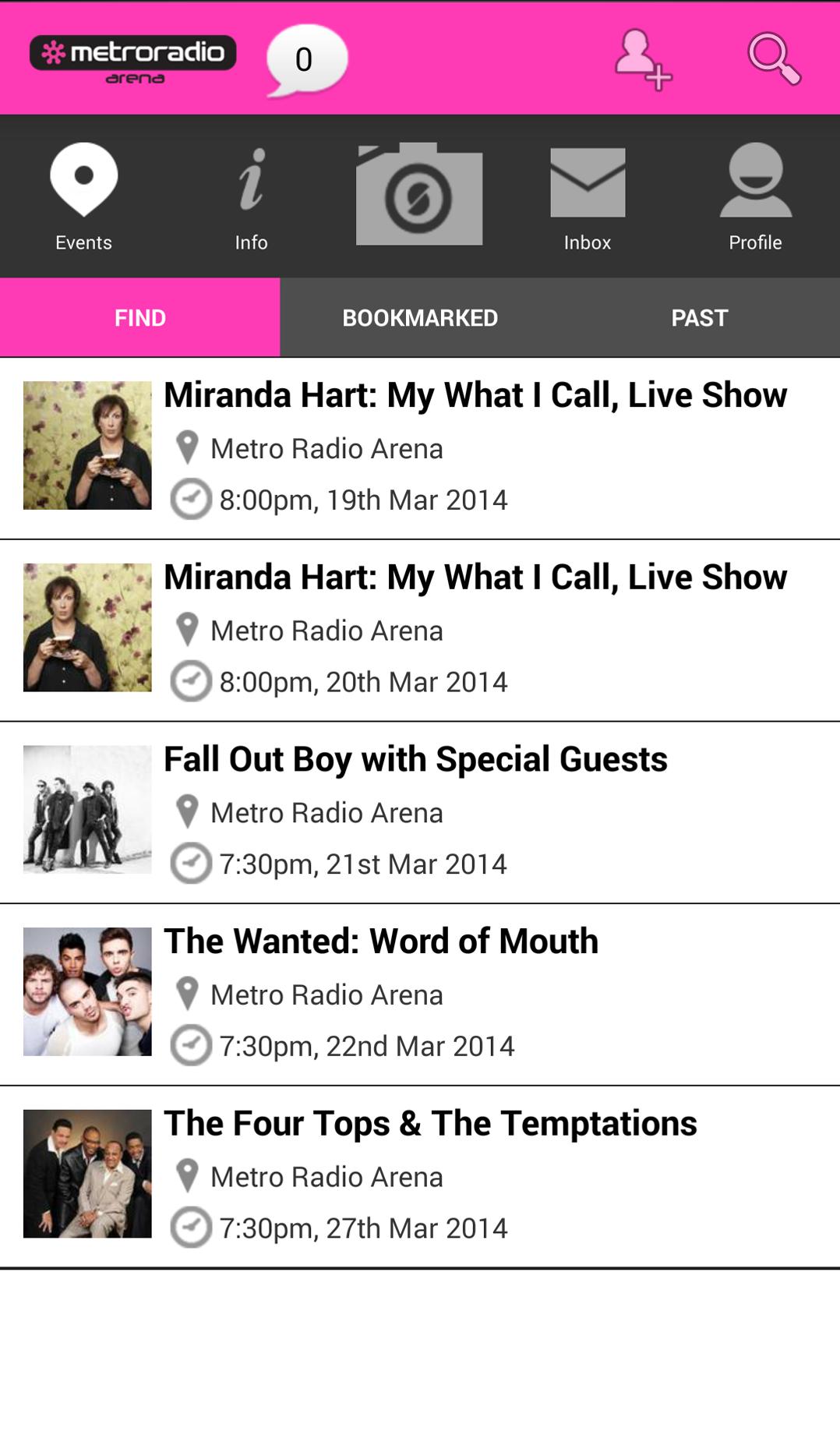The image size is (840, 1438).
Task: Open the PAST events tab
Action: click(699, 317)
